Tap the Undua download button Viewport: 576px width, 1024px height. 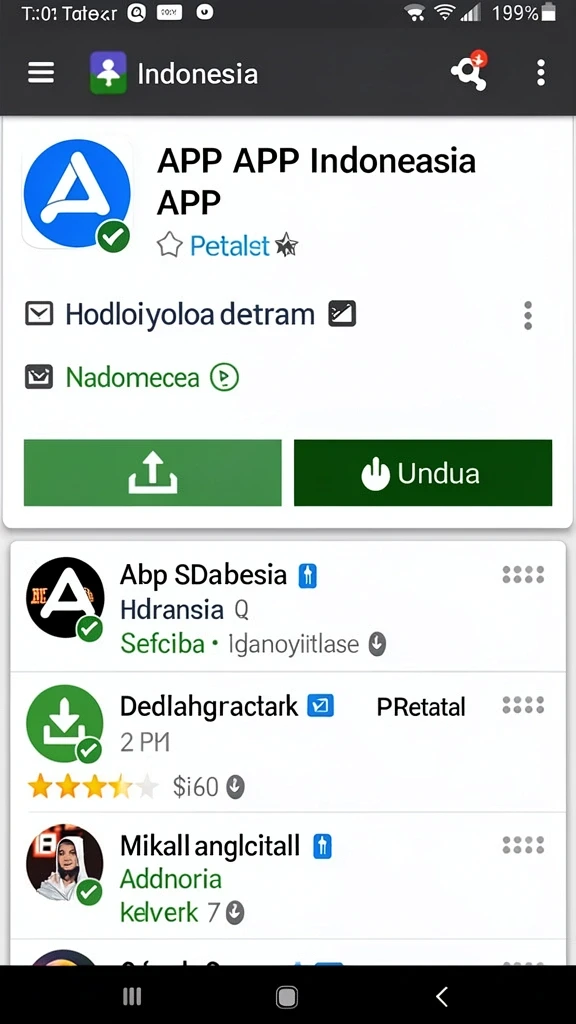(423, 472)
